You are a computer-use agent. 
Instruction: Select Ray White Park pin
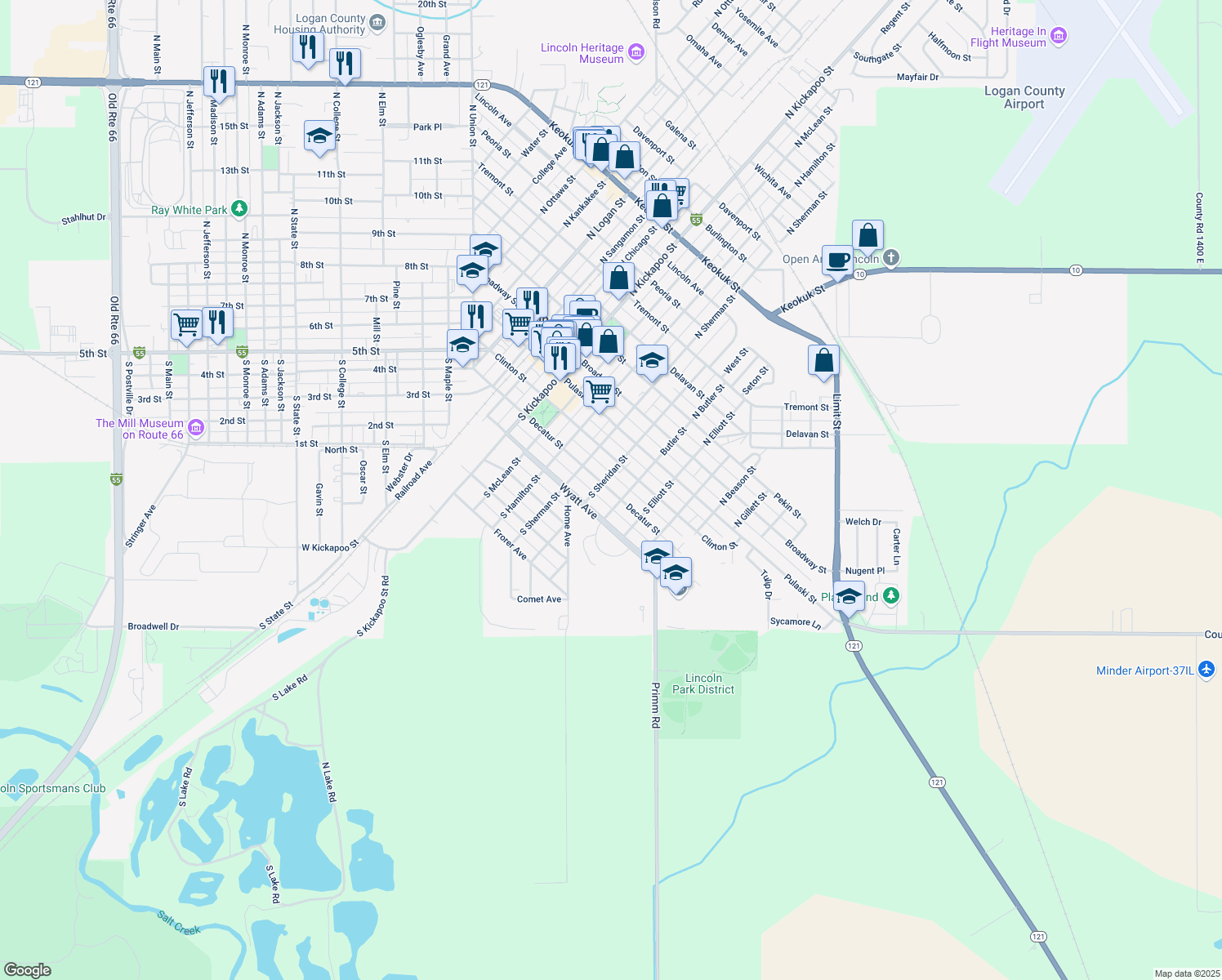tap(239, 210)
